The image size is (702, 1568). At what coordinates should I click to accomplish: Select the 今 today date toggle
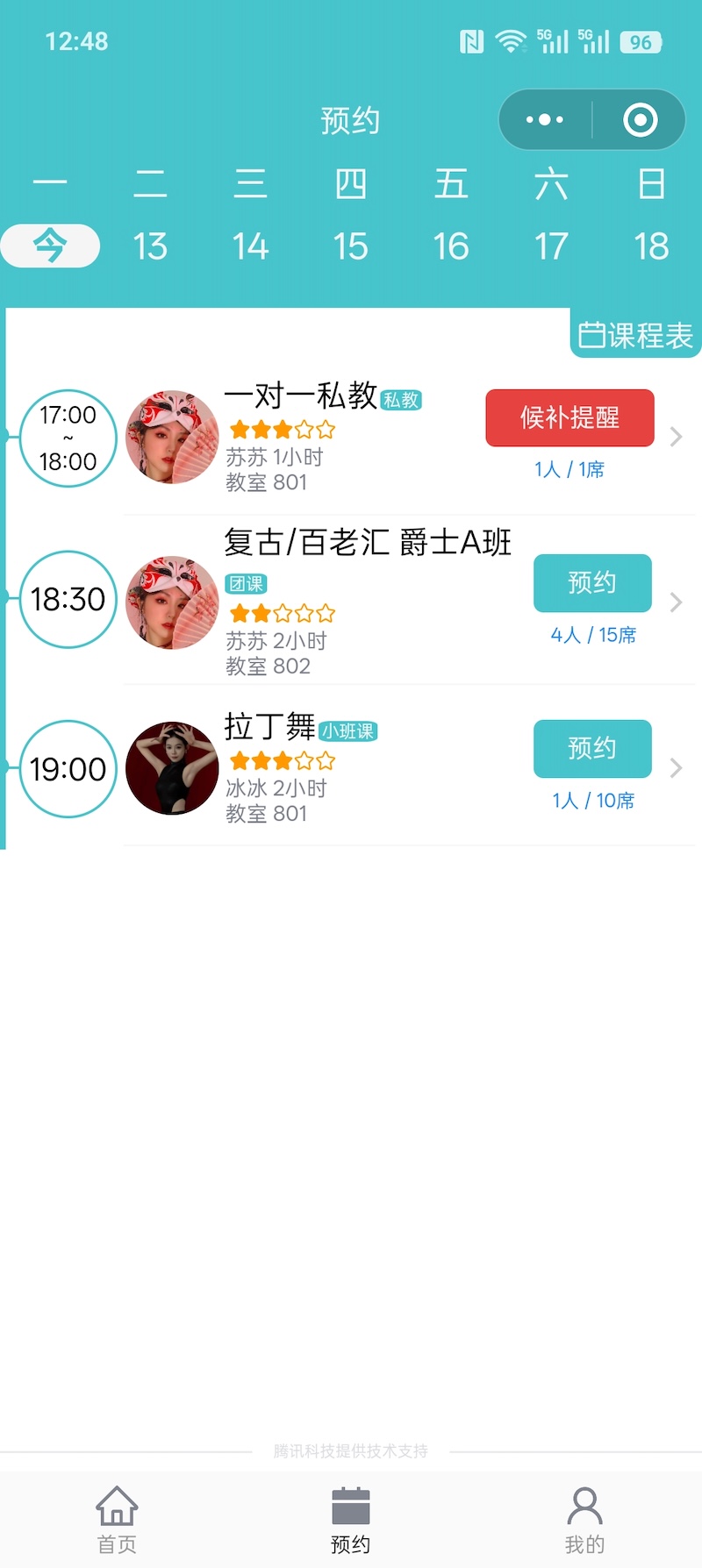(50, 246)
